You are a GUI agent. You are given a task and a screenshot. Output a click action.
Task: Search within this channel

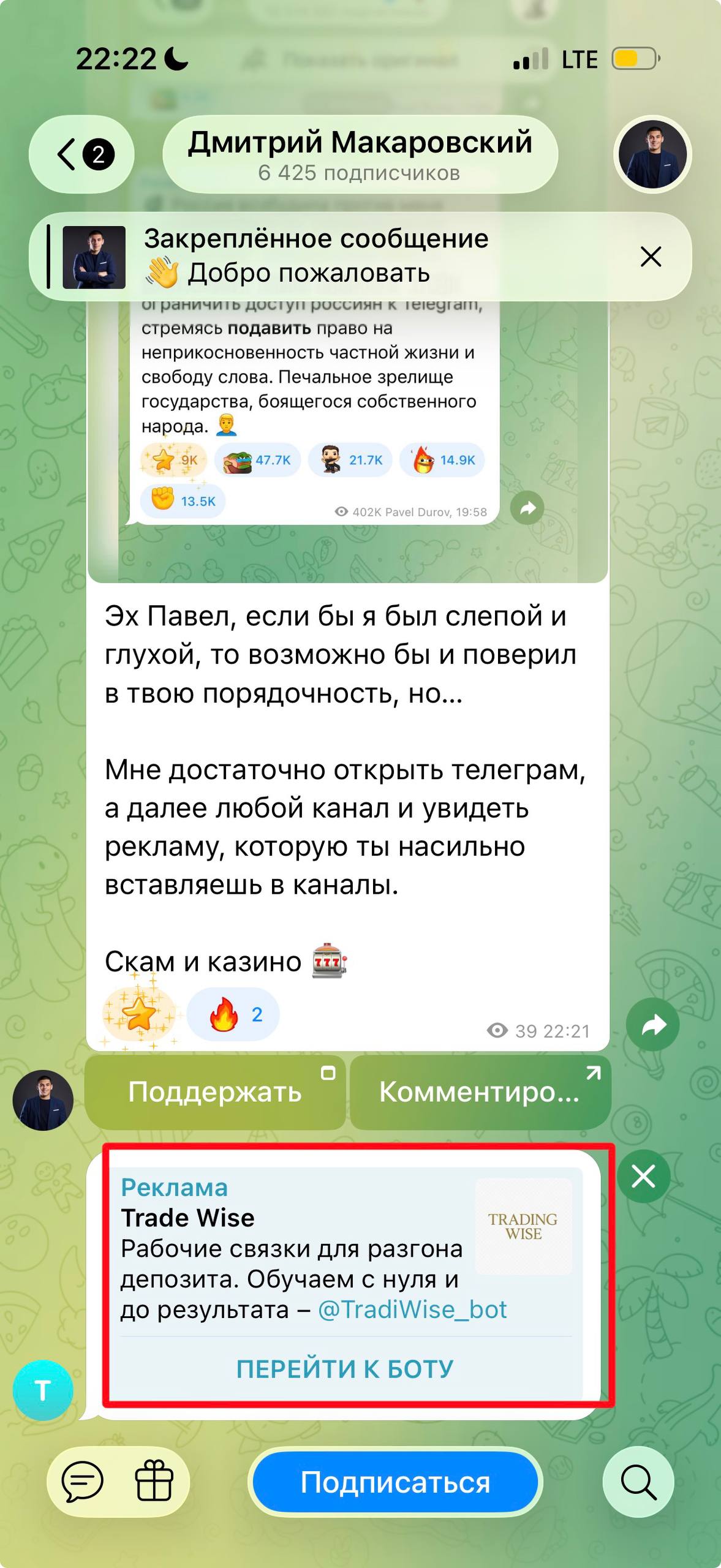pos(638,1482)
